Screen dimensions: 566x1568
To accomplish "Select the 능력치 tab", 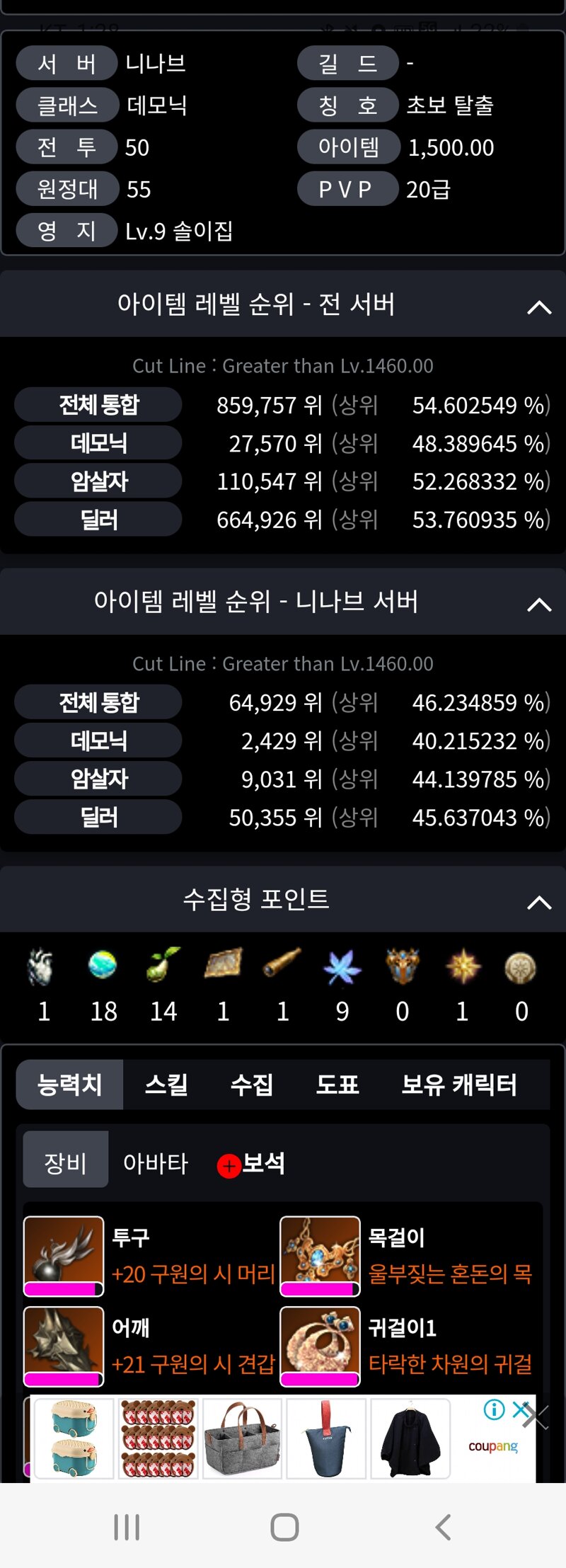I will [69, 1084].
